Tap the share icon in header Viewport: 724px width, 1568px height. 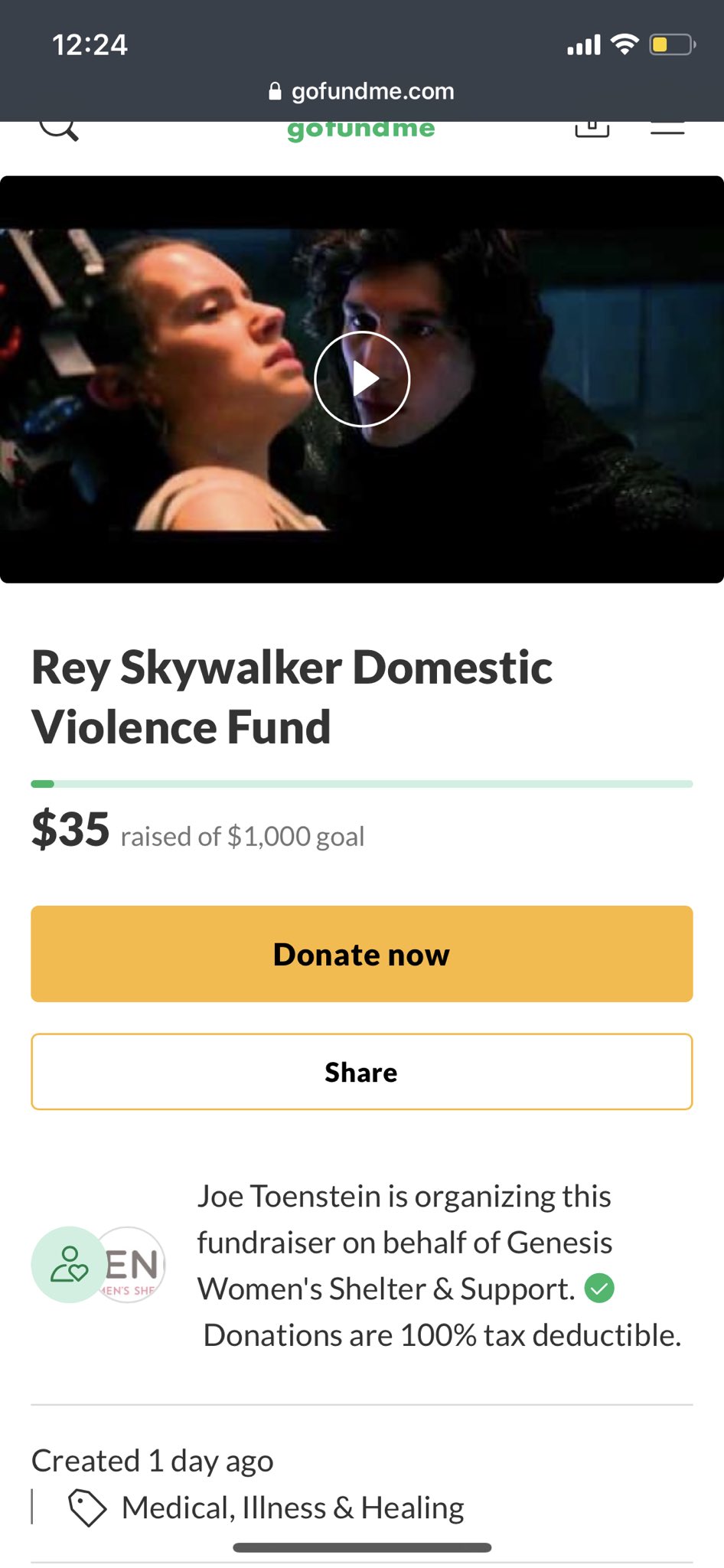coord(592,129)
